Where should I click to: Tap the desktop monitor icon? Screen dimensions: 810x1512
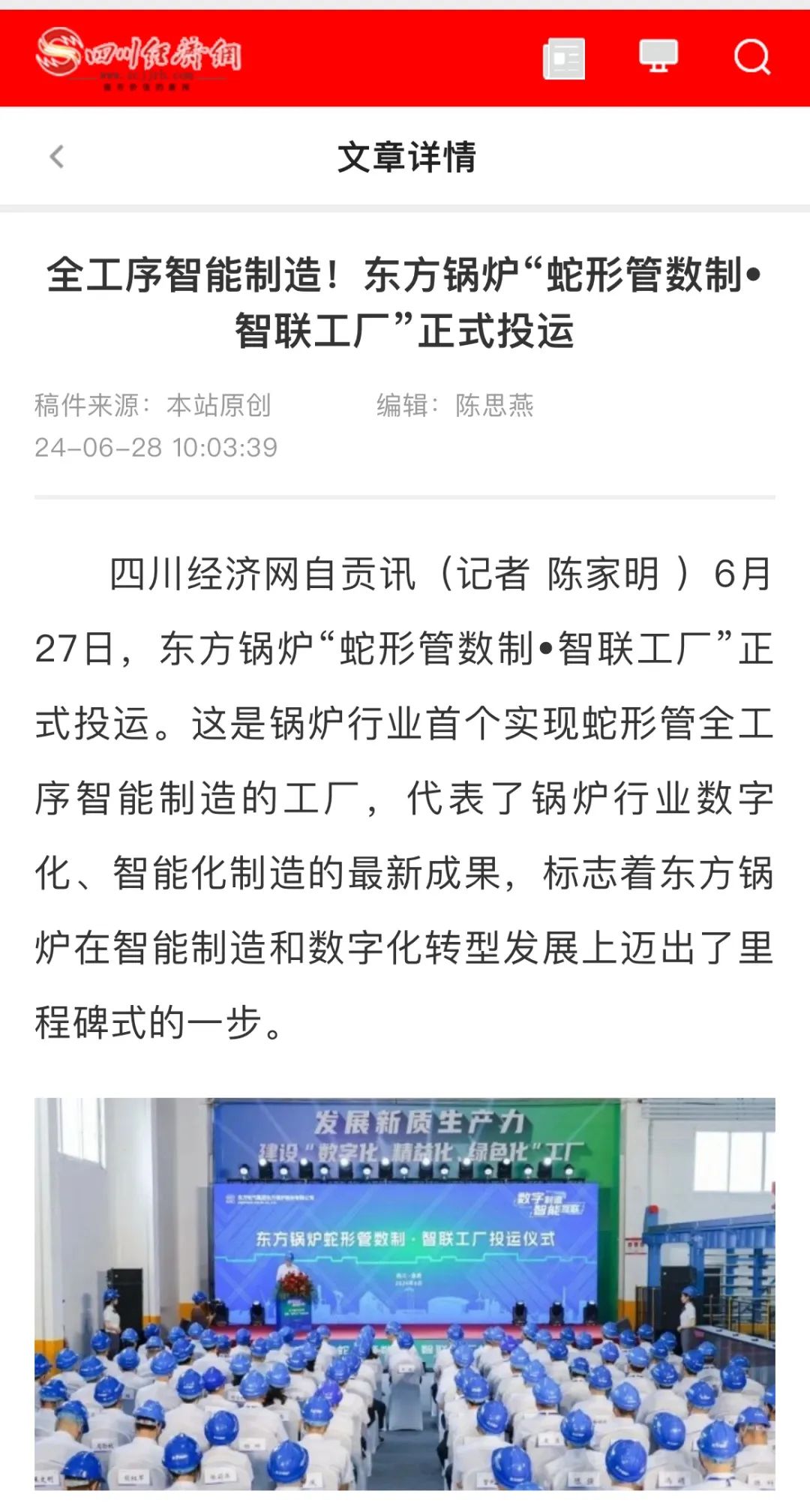pyautogui.click(x=658, y=56)
